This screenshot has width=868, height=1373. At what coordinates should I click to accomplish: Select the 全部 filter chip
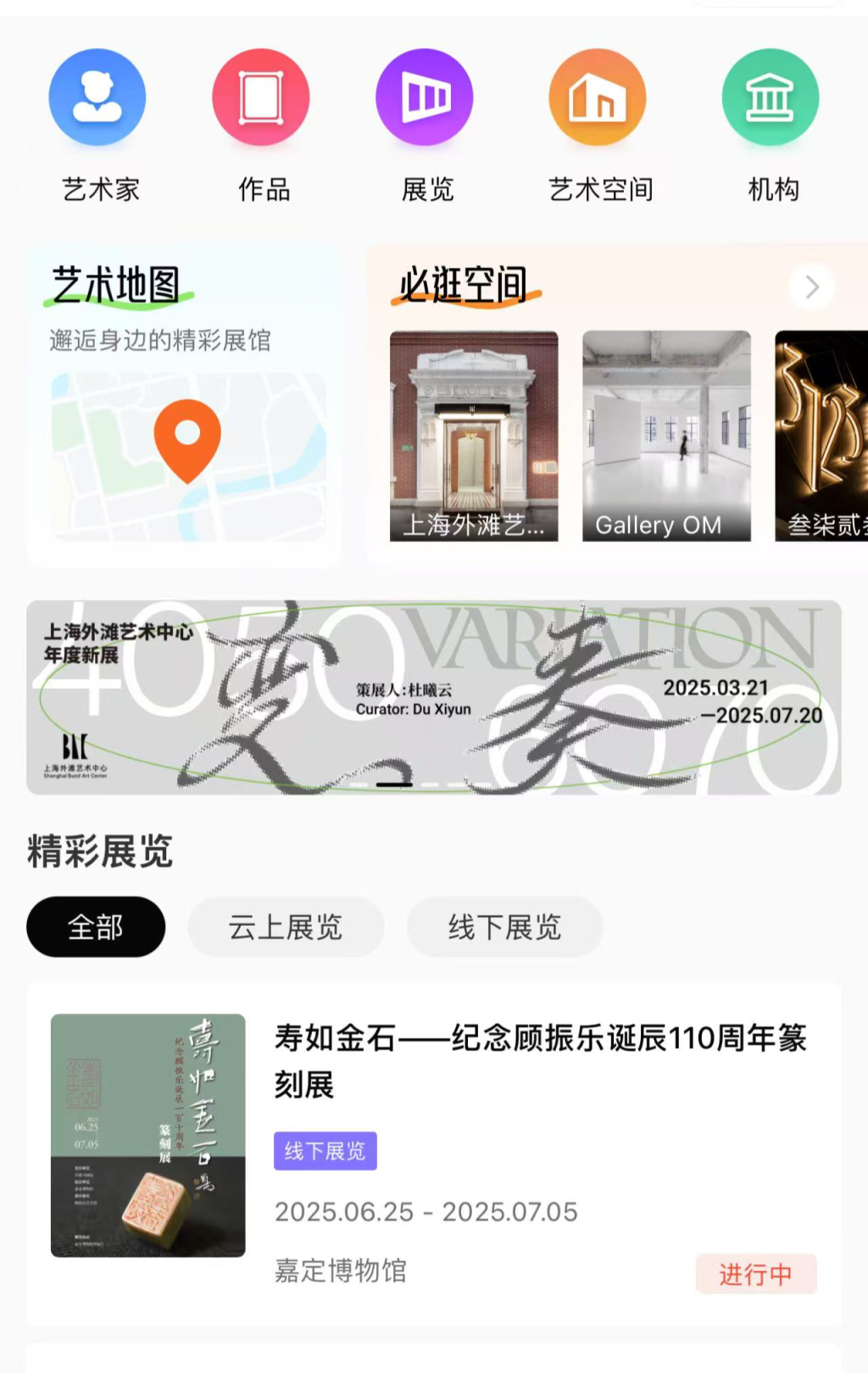tap(96, 927)
